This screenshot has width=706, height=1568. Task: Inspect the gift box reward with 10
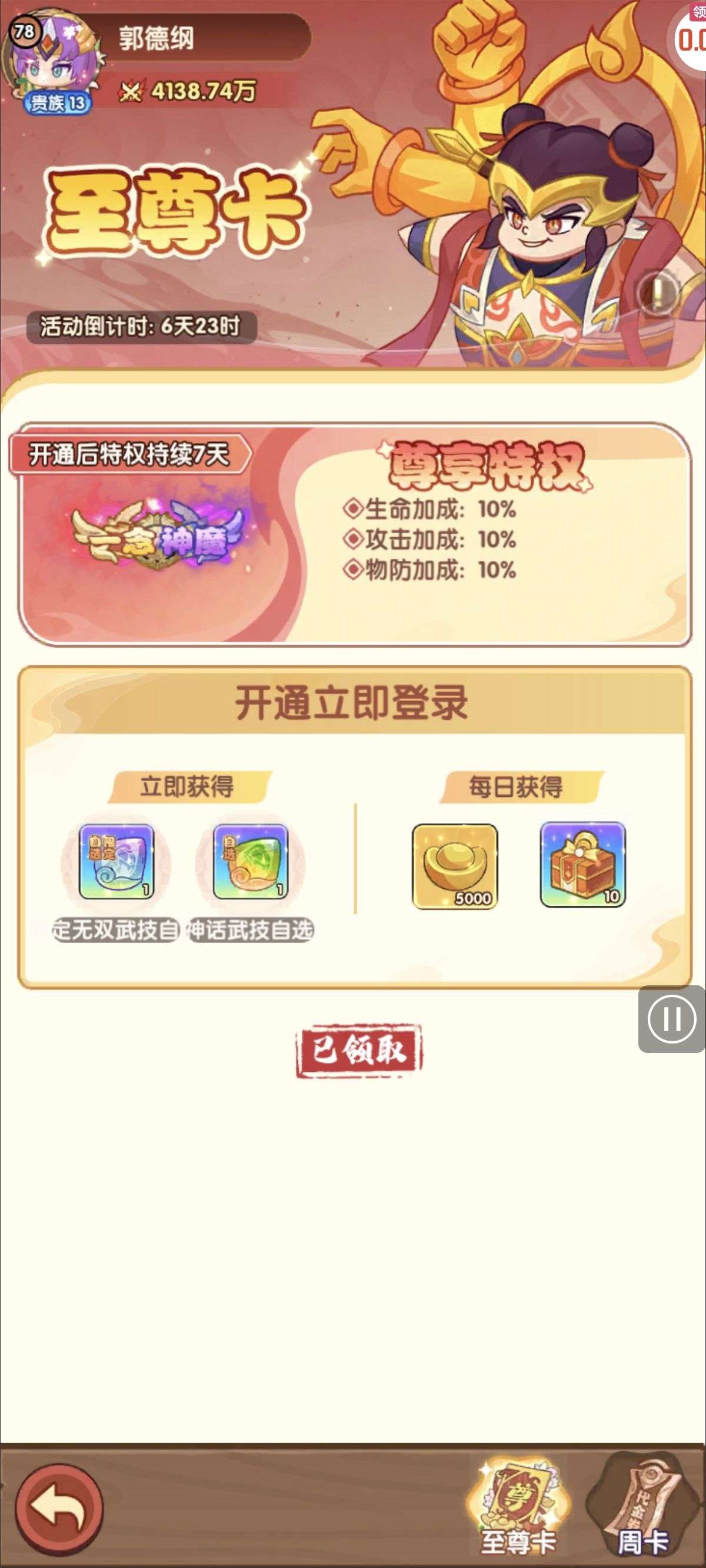[x=582, y=865]
